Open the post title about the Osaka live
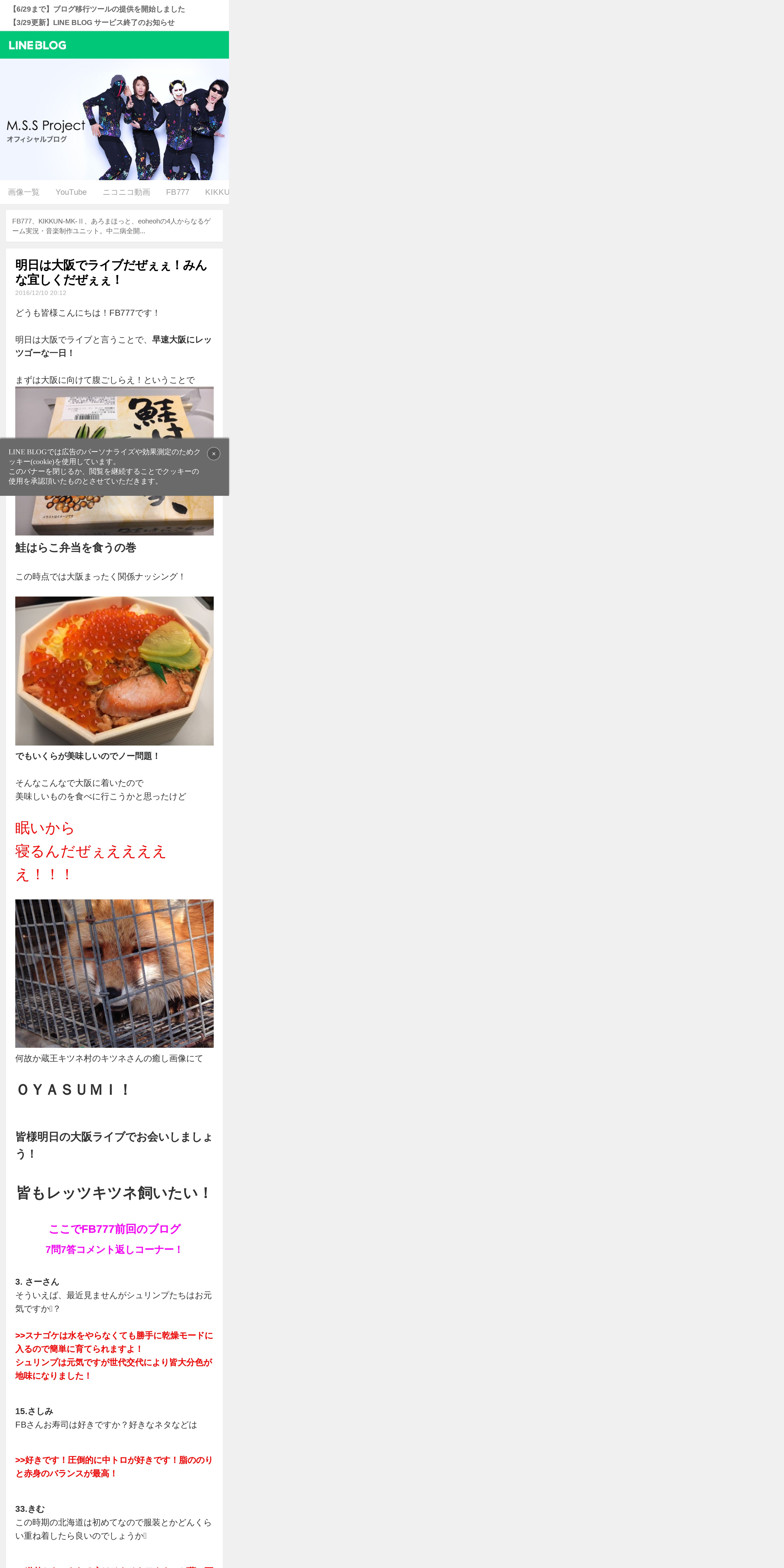This screenshot has height=1568, width=784. [111, 272]
